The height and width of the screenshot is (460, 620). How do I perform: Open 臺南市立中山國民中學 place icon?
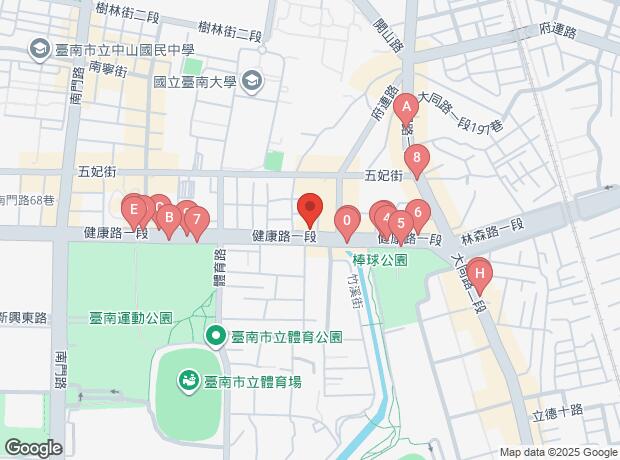[40, 50]
